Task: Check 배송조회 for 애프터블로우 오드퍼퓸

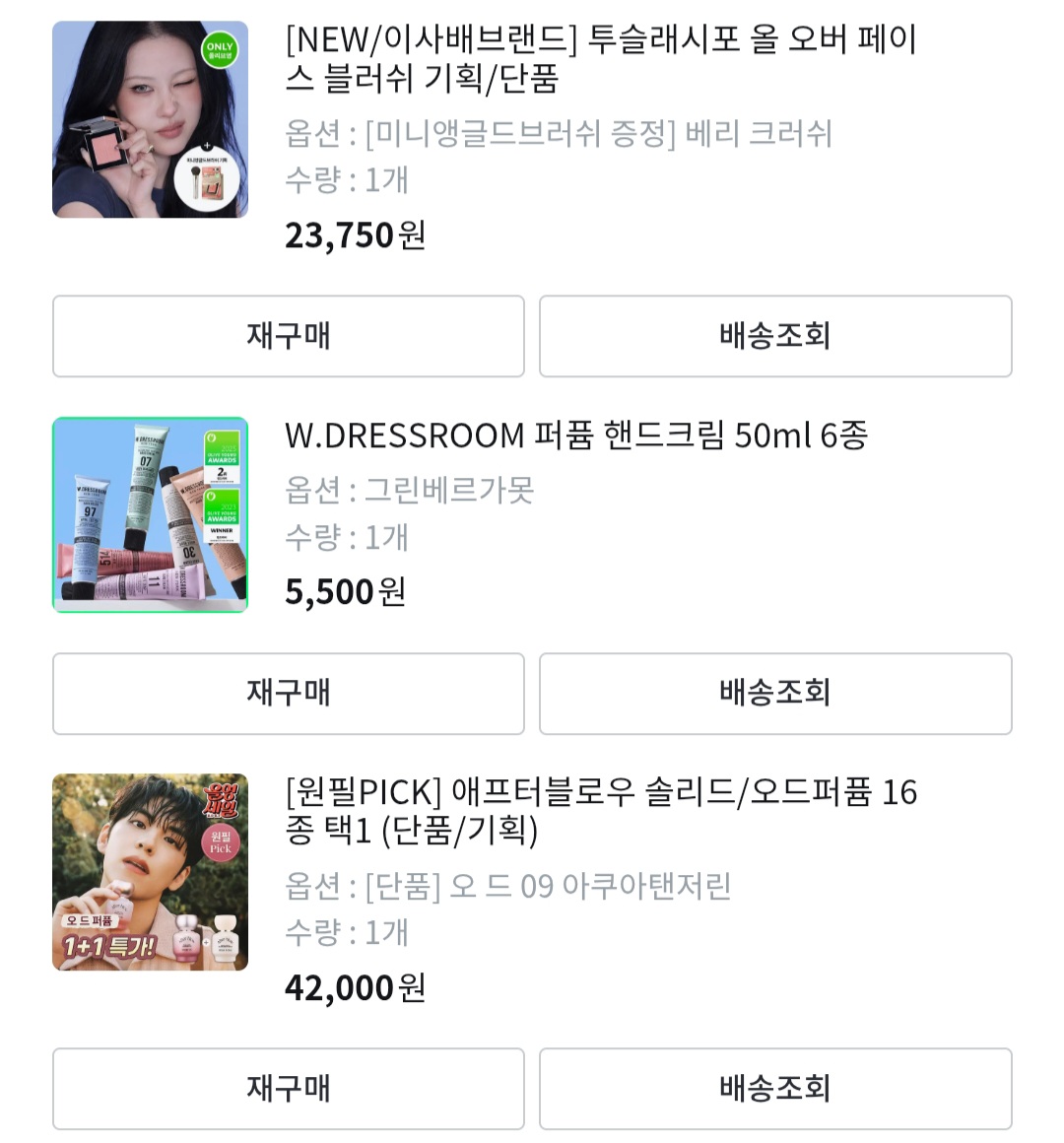Action: coord(774,1088)
